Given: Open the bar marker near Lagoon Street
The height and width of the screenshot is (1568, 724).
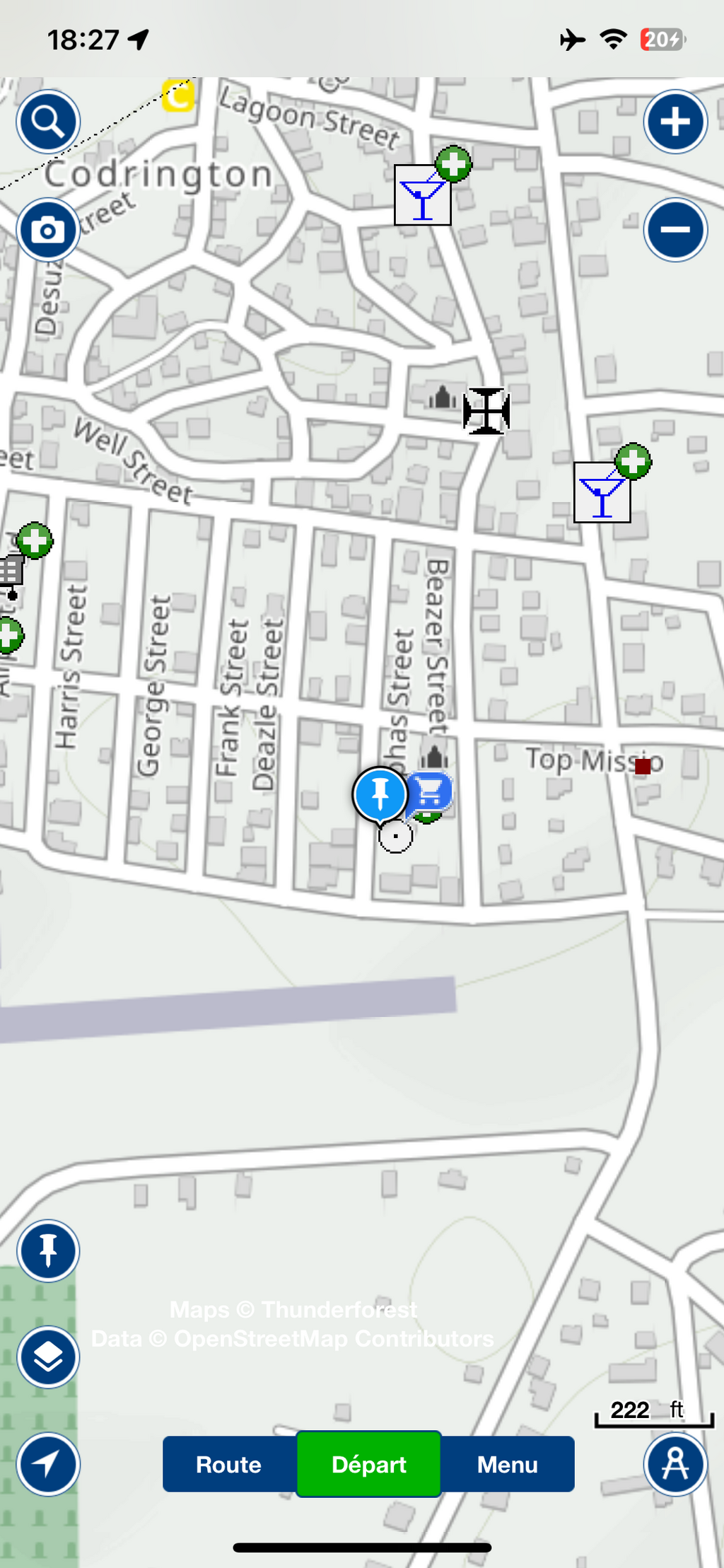Looking at the screenshot, I should pyautogui.click(x=423, y=195).
